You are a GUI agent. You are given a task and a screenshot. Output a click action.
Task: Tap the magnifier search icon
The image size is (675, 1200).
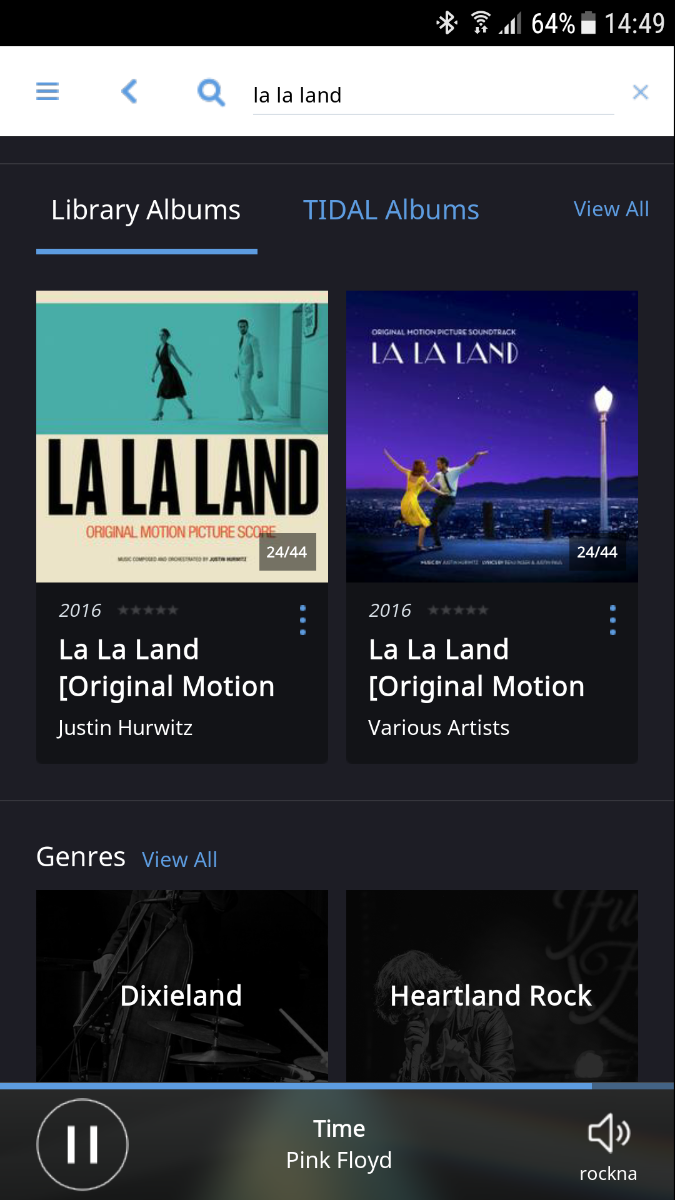[211, 93]
